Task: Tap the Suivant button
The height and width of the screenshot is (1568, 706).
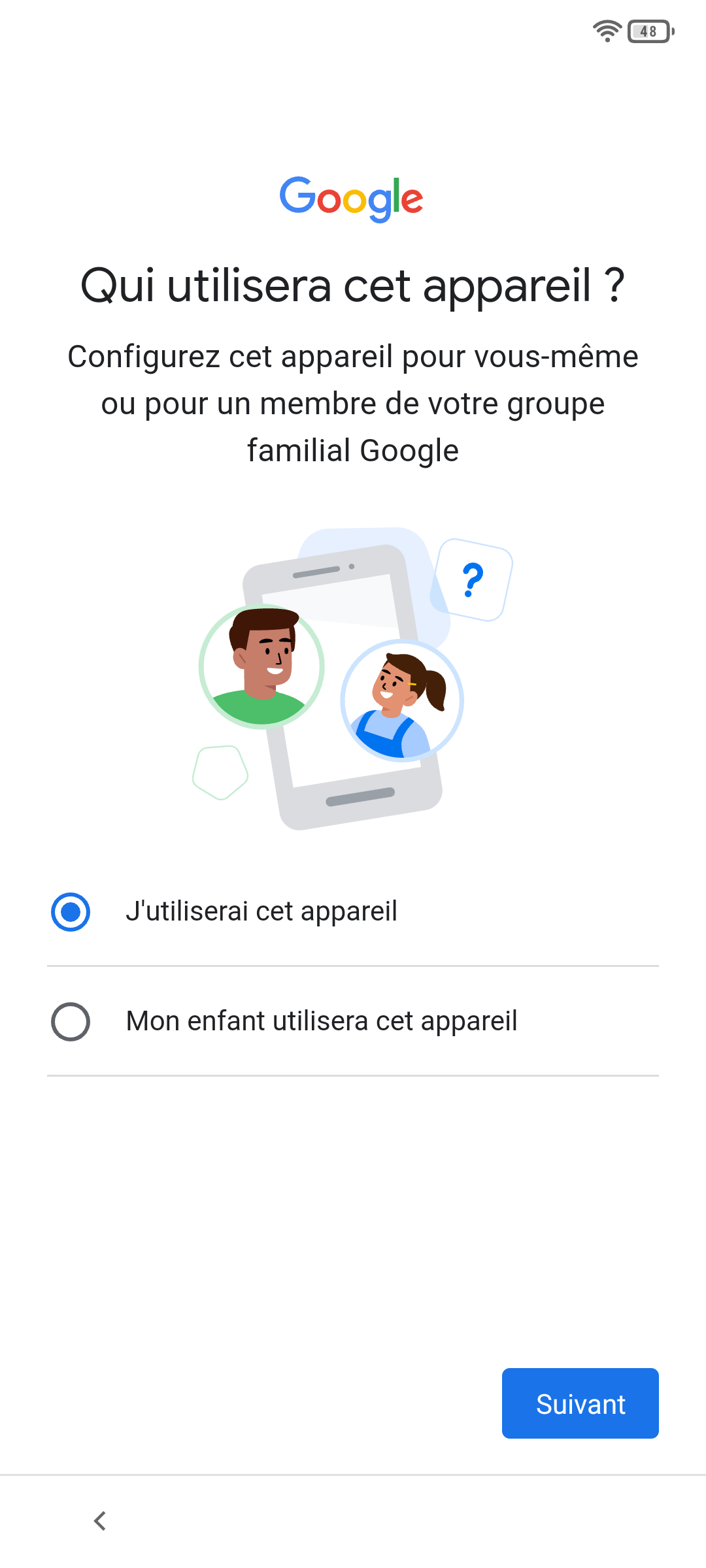Action: tap(580, 1403)
